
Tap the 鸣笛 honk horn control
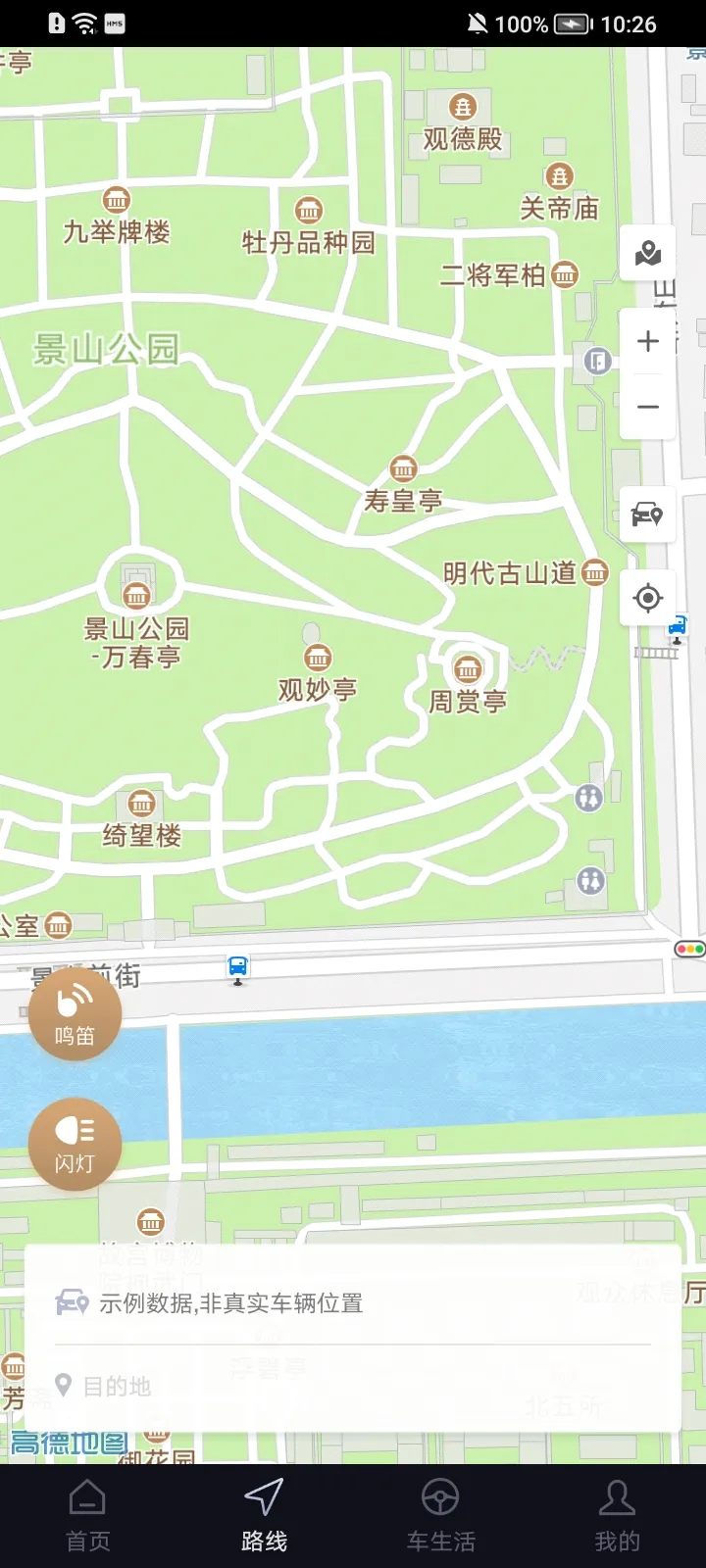point(75,1013)
